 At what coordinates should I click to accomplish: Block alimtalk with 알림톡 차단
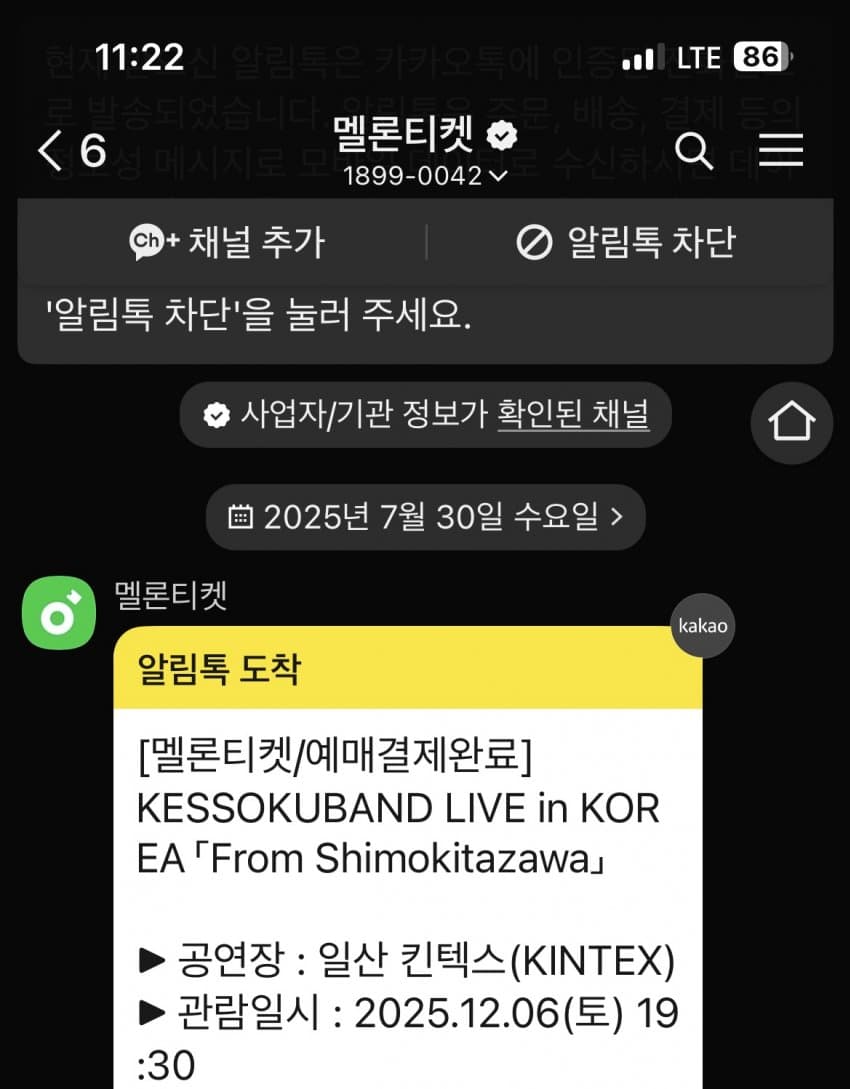point(627,242)
